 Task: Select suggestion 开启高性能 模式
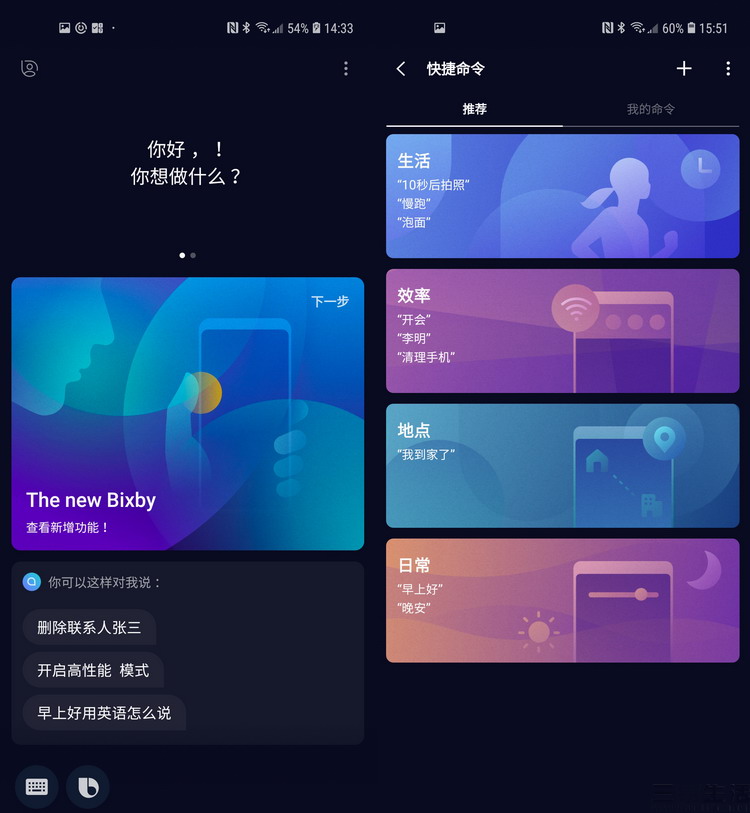[x=93, y=670]
